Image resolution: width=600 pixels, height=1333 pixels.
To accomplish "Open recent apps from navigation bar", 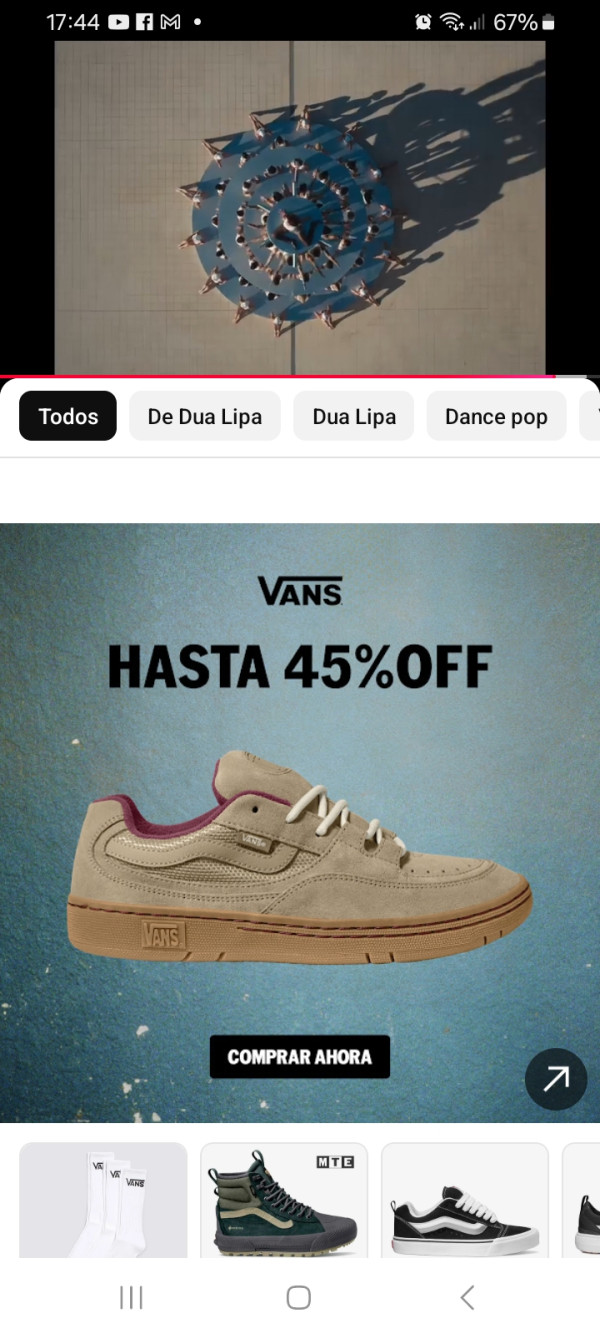I will (131, 1297).
